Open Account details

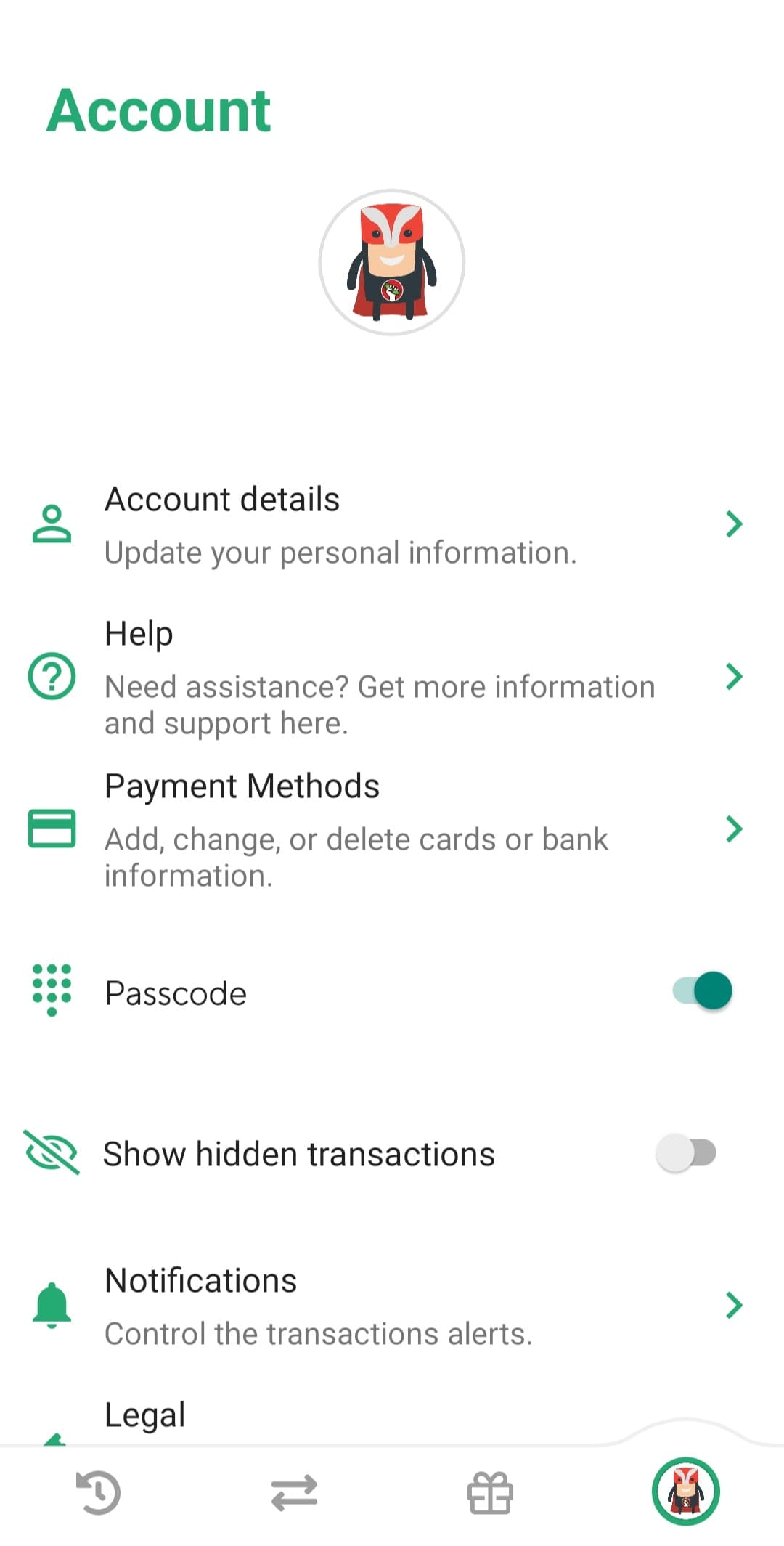click(x=392, y=525)
